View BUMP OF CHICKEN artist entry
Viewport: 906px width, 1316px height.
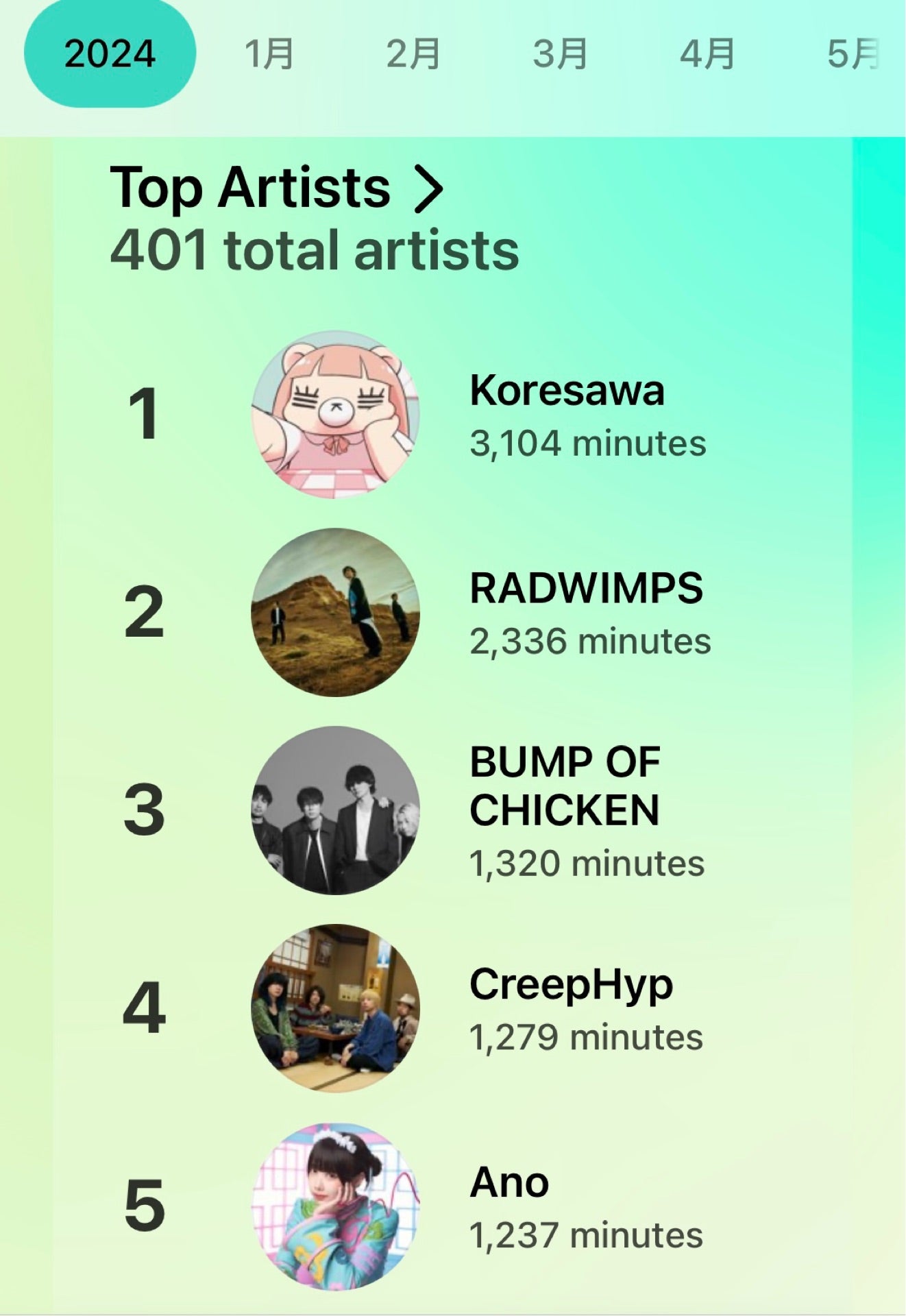(x=565, y=786)
